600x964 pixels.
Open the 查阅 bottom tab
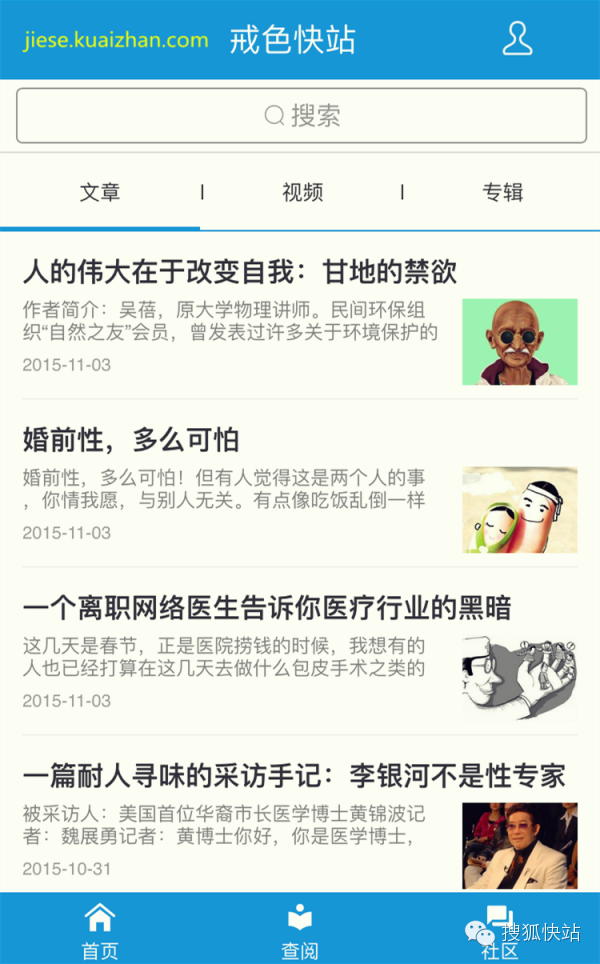300,930
